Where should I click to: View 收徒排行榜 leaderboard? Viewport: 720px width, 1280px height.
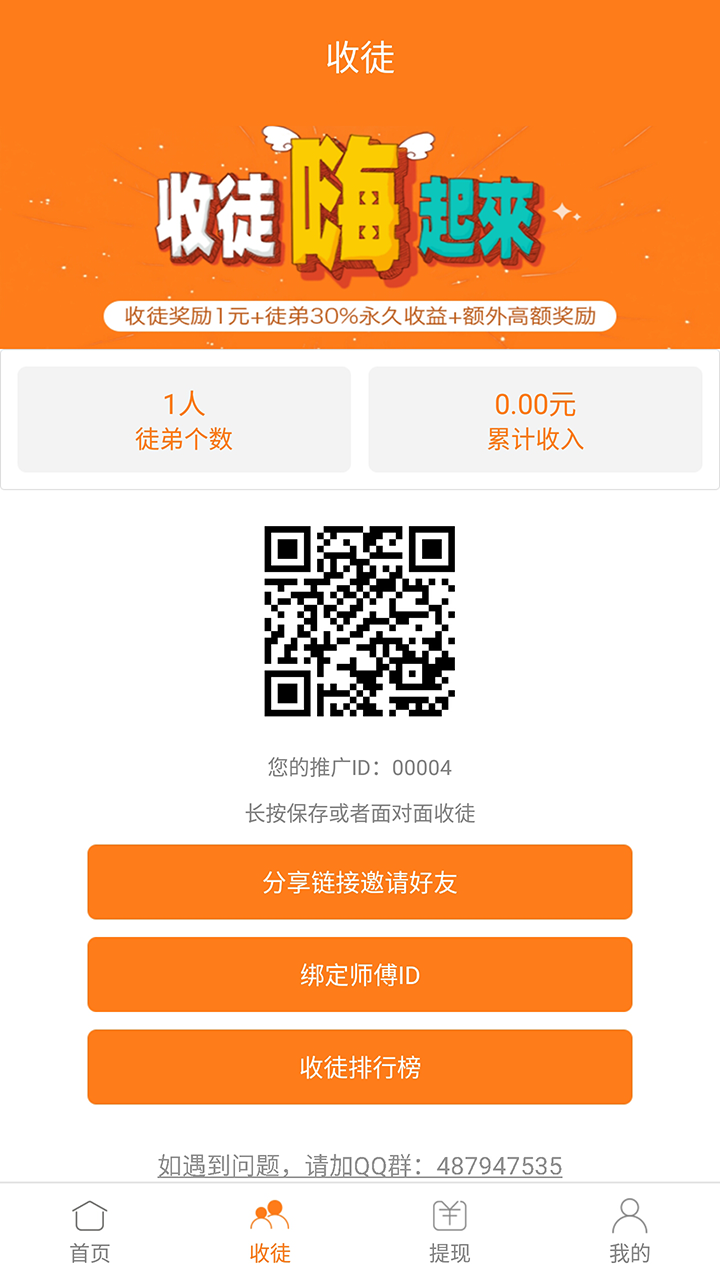[360, 1067]
